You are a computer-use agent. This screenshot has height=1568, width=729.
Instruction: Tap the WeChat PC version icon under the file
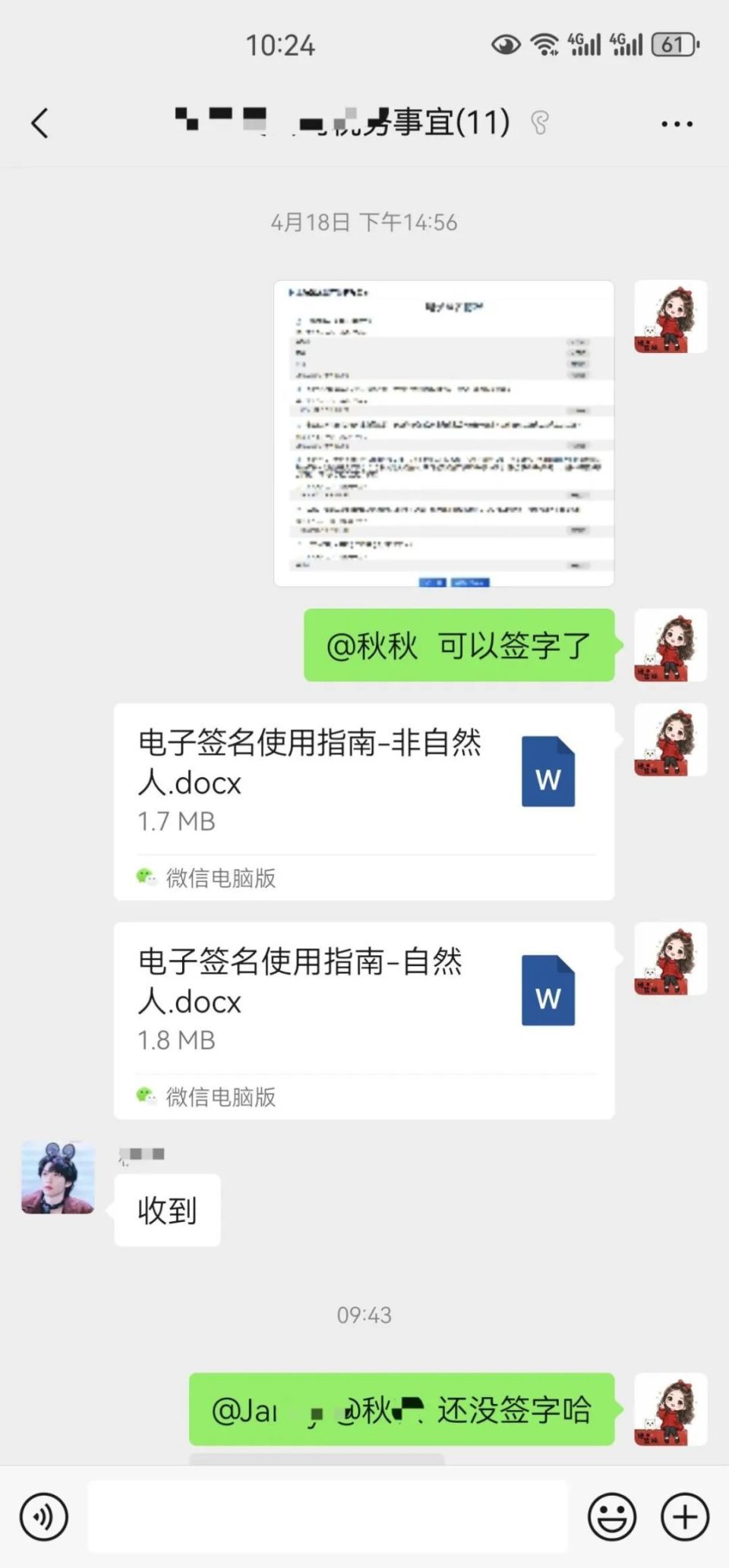[x=146, y=878]
